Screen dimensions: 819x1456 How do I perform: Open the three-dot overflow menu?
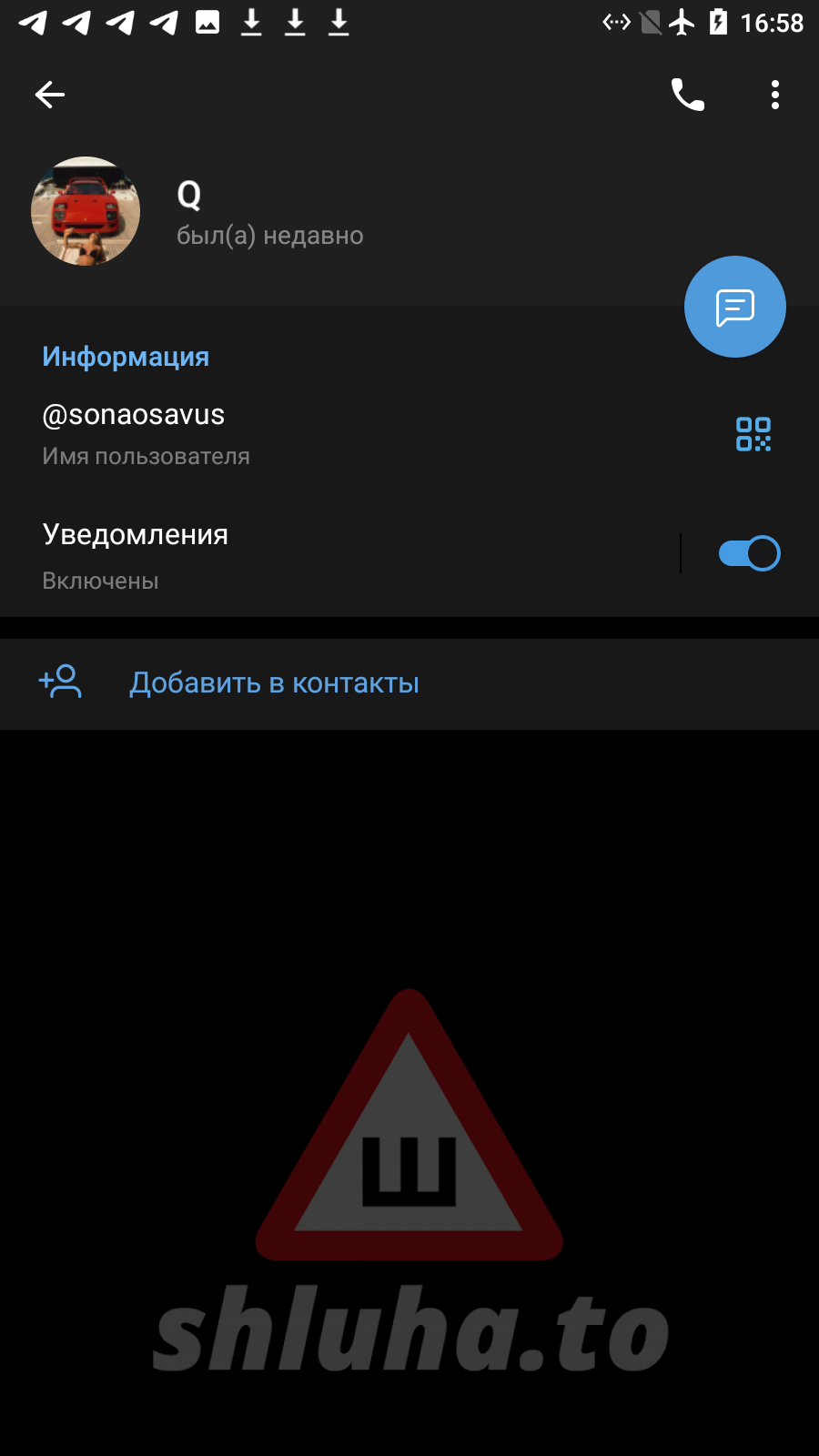tap(775, 95)
